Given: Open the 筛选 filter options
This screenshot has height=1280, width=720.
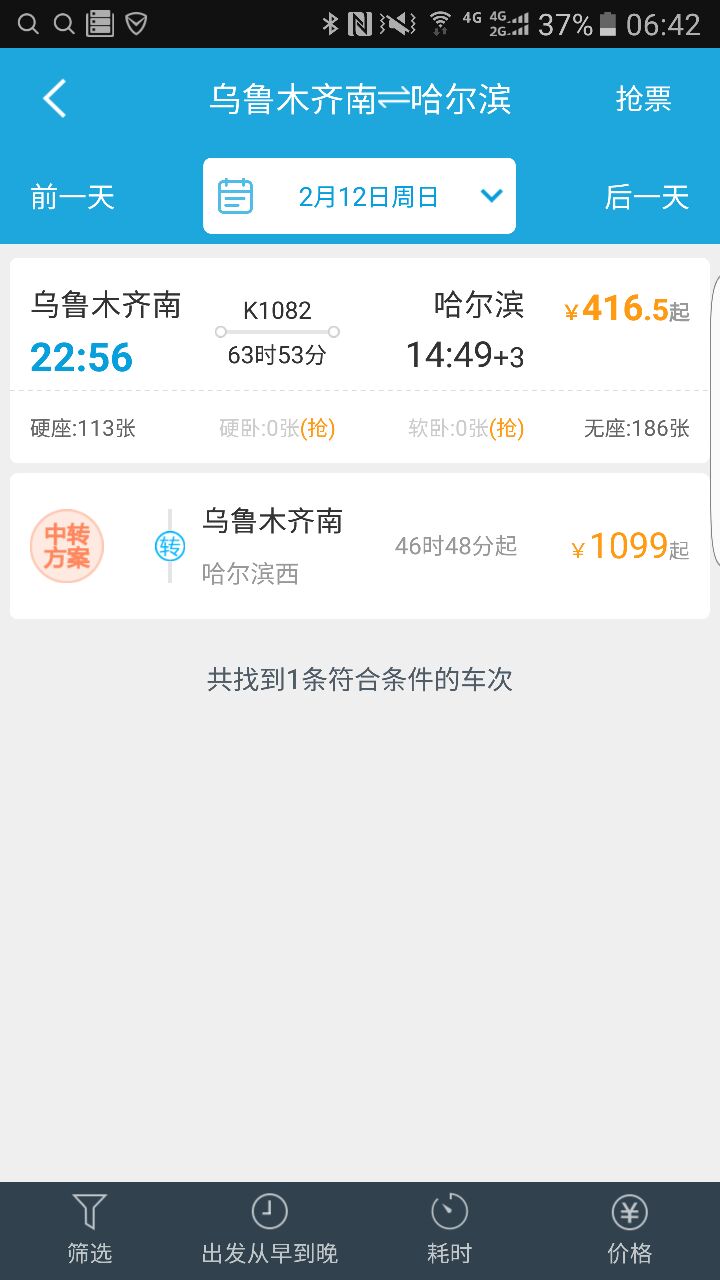Looking at the screenshot, I should 90,1230.
